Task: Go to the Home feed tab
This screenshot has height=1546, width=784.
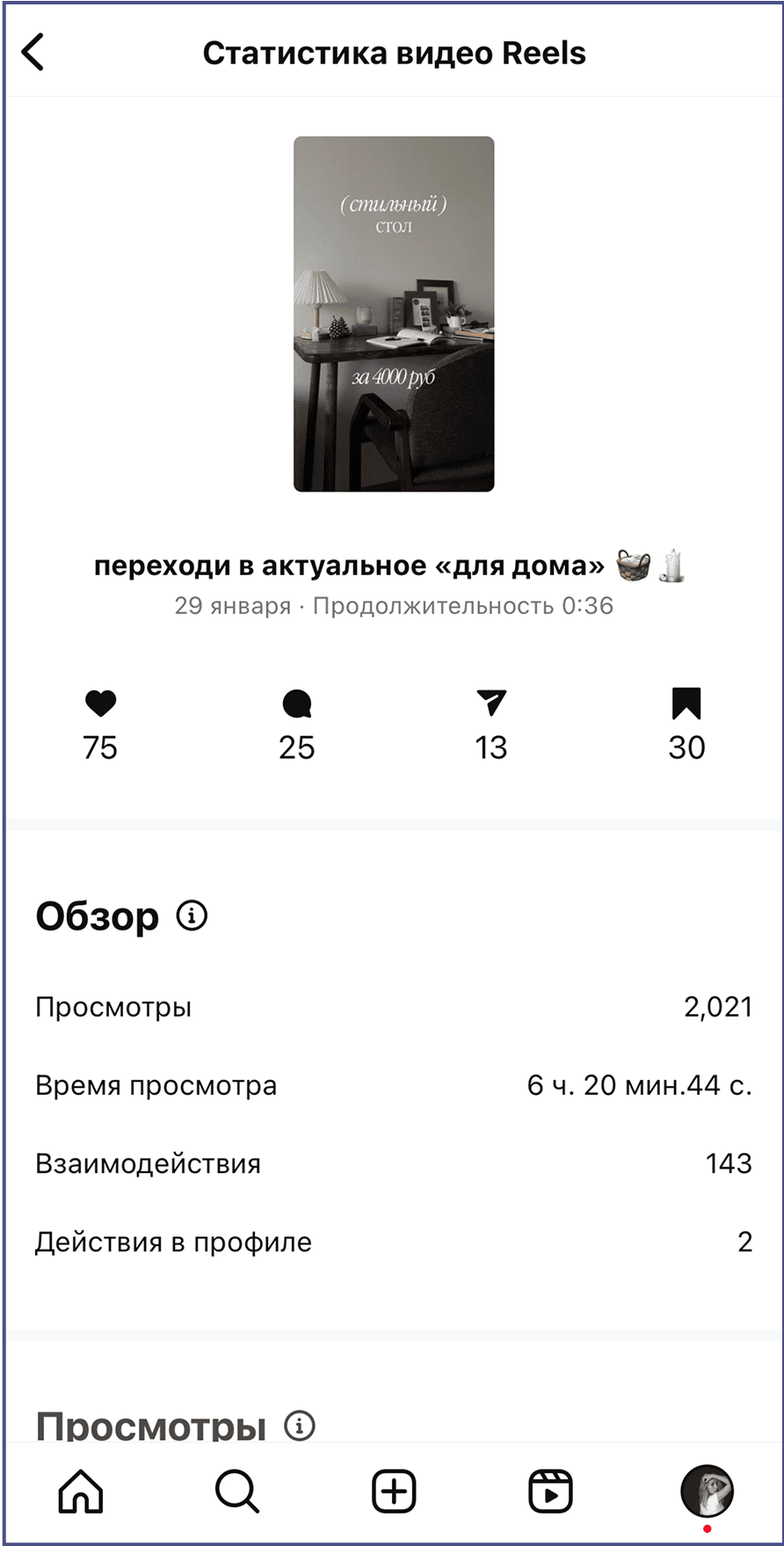Action: click(81, 1491)
